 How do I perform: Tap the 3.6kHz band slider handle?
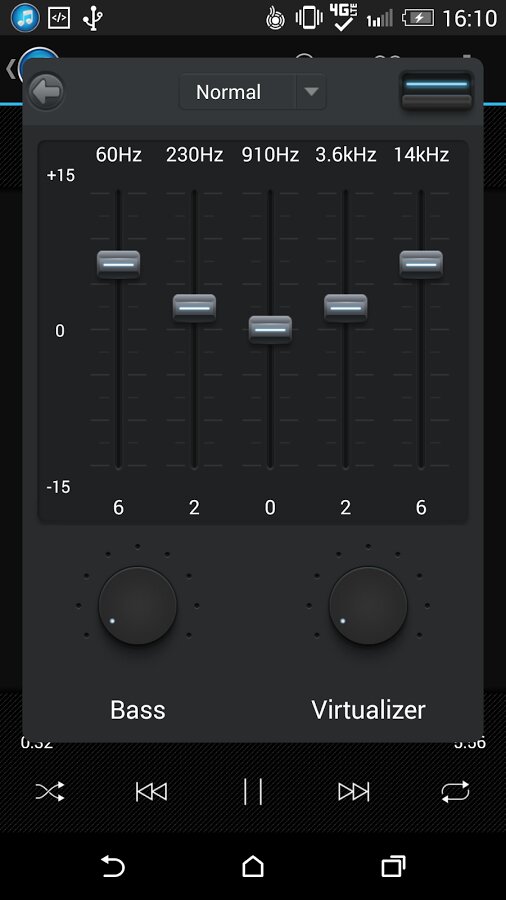click(346, 308)
